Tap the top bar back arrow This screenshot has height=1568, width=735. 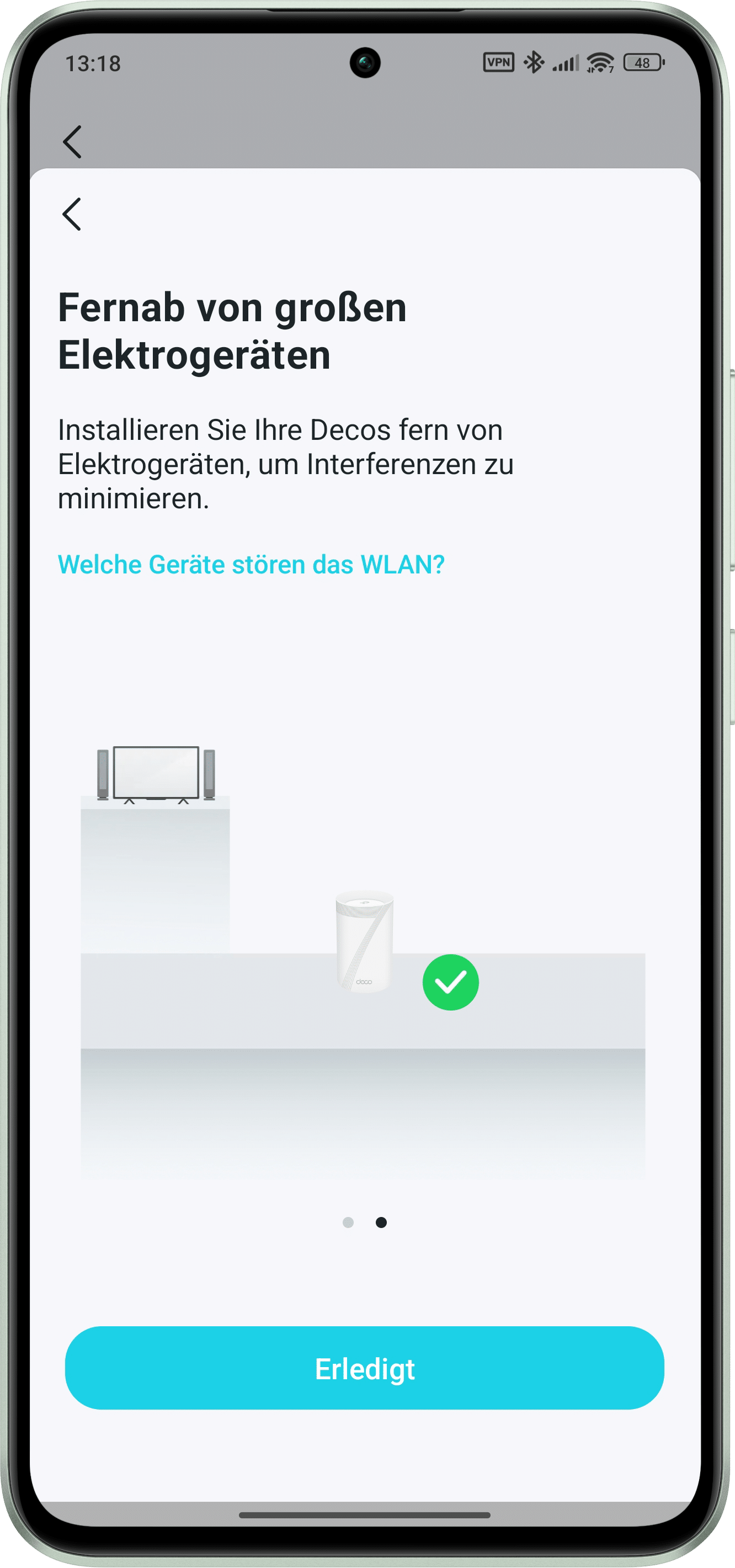pyautogui.click(x=72, y=142)
